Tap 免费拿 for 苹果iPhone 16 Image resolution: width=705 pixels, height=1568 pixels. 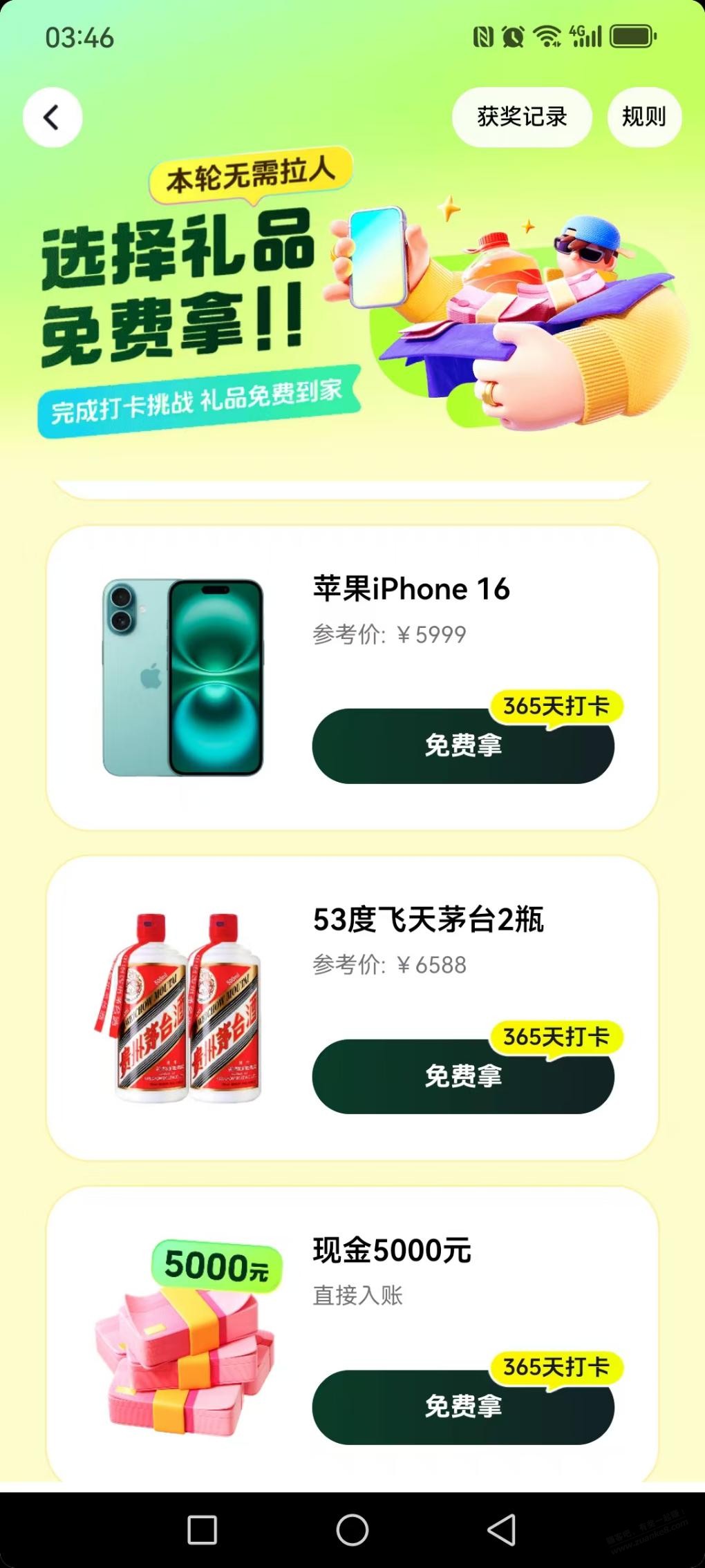(x=462, y=746)
